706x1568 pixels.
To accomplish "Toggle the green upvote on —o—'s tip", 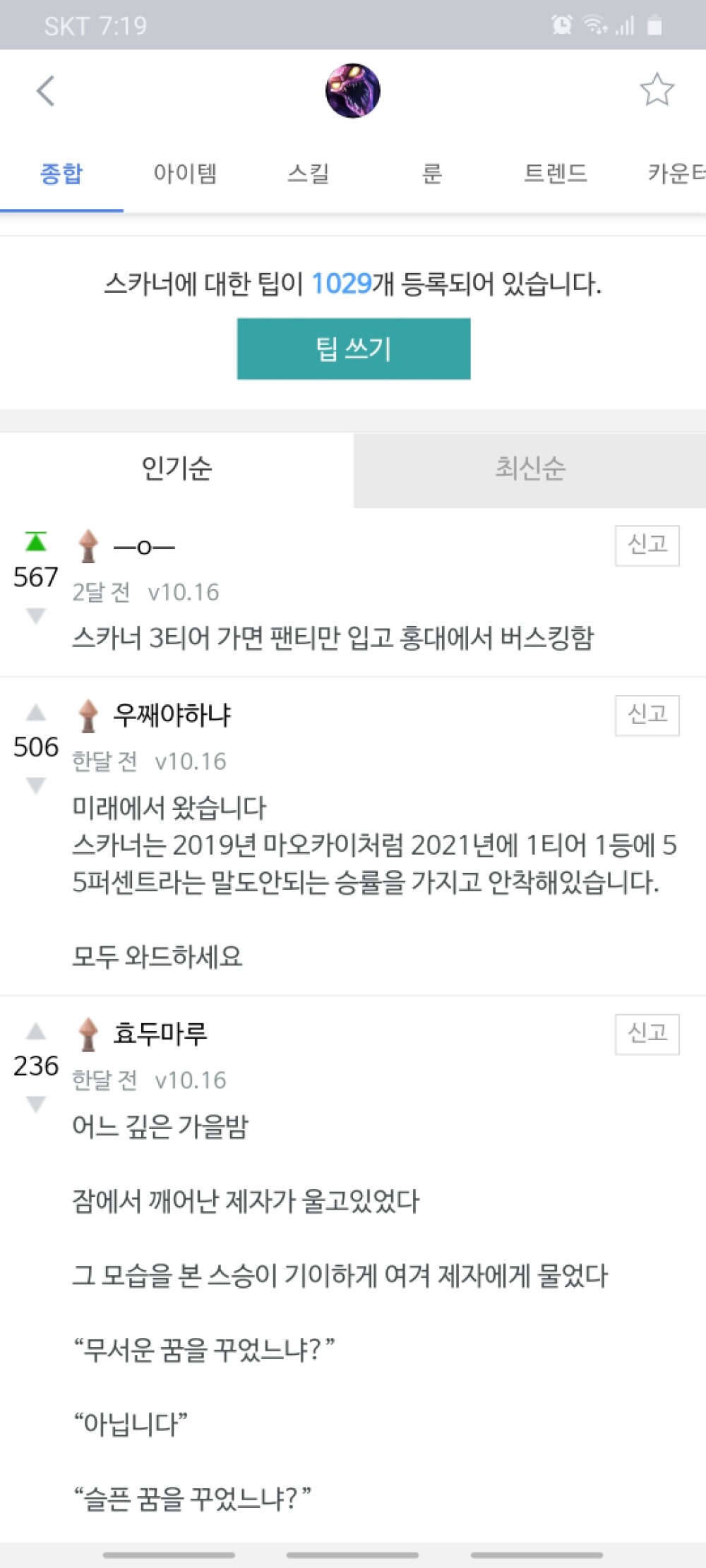I will click(x=36, y=542).
